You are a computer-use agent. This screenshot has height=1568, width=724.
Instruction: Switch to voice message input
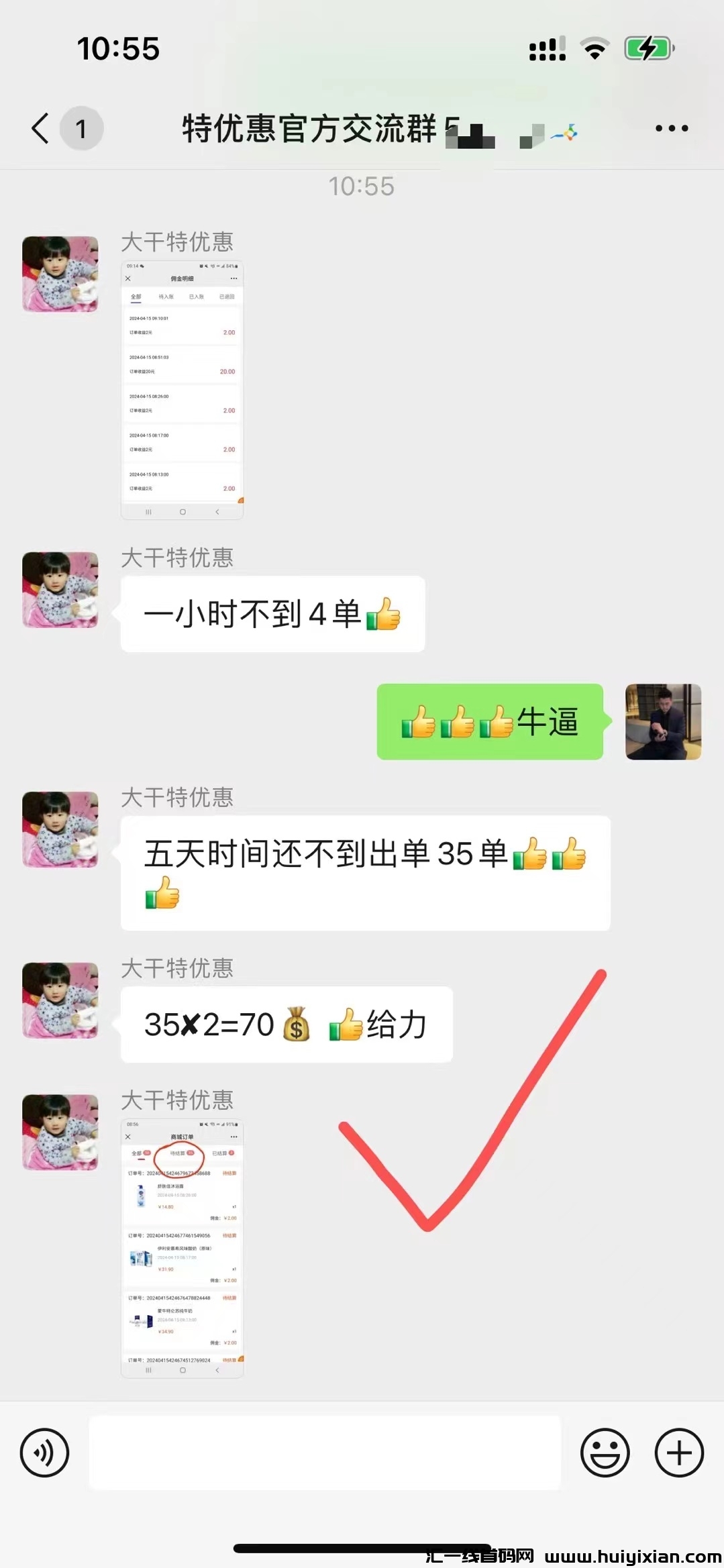tap(44, 1453)
